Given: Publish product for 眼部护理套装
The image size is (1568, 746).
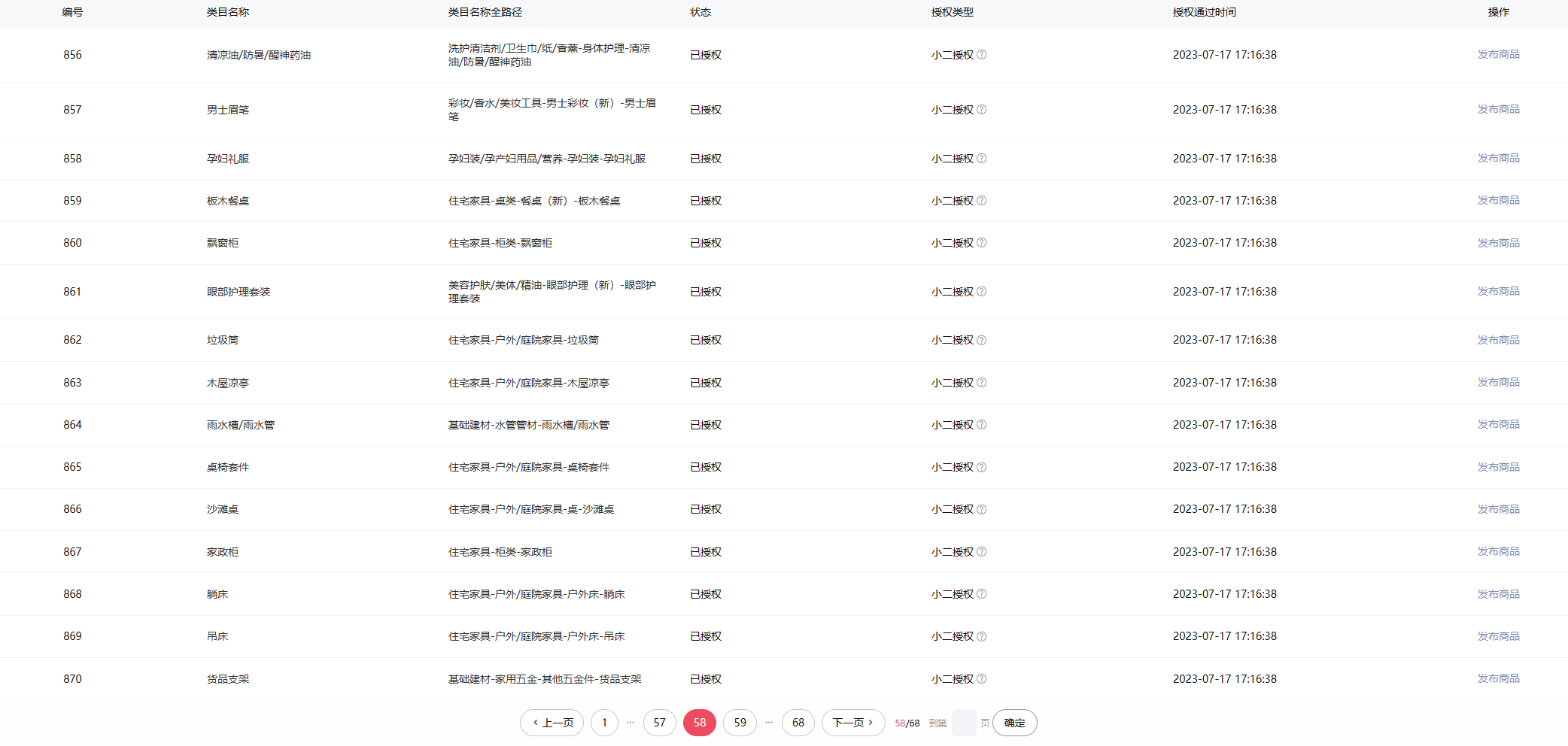Looking at the screenshot, I should click(1498, 291).
